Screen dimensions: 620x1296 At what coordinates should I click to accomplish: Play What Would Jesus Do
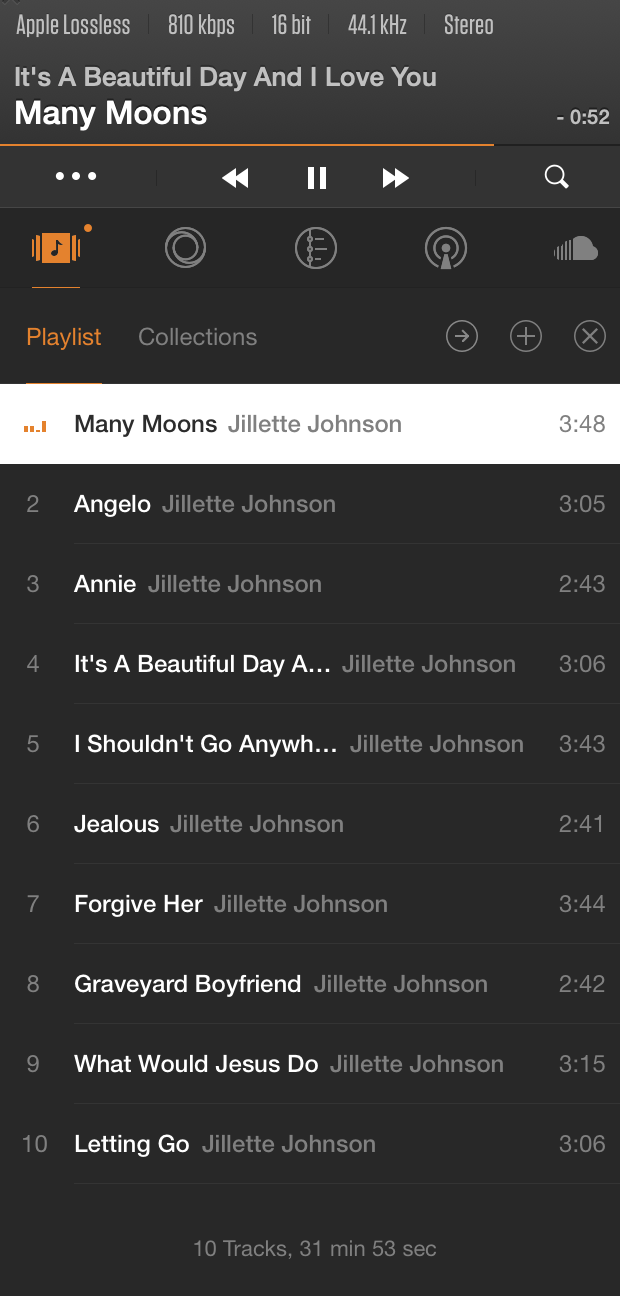tap(196, 1064)
